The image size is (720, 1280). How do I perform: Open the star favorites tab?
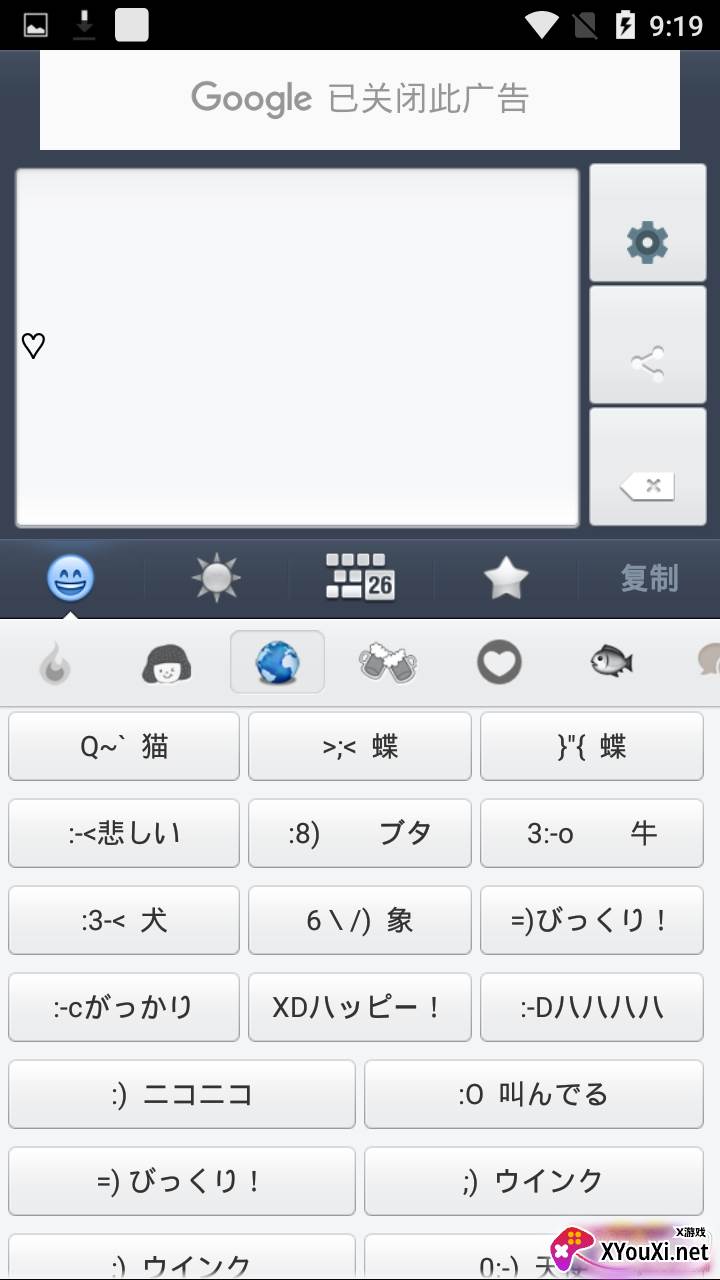click(505, 578)
